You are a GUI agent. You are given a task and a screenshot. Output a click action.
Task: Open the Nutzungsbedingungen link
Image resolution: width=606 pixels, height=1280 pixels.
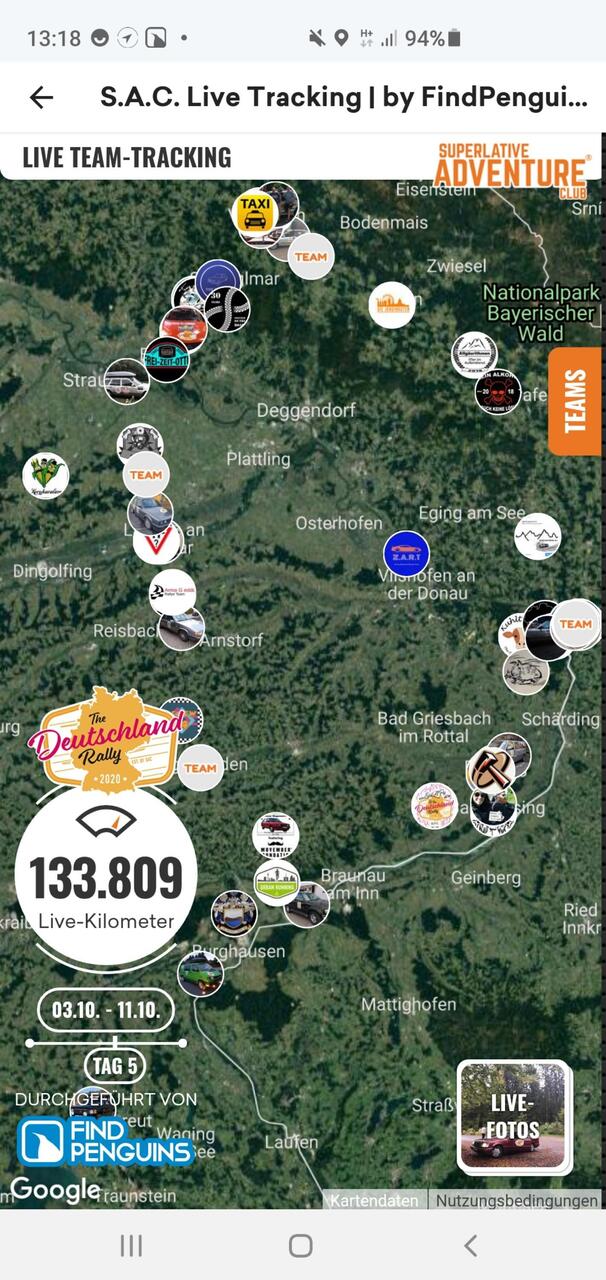tap(516, 1200)
